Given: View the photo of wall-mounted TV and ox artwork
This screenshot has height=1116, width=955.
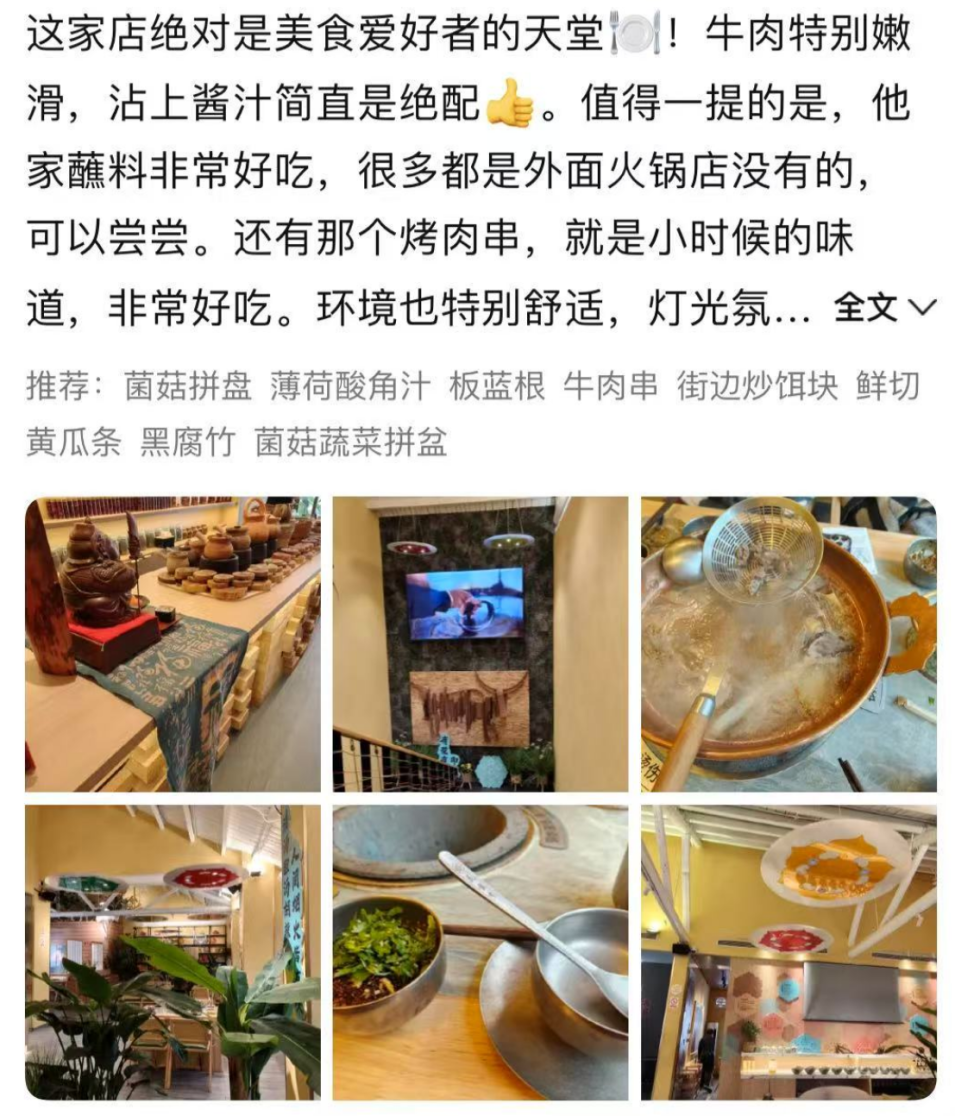Looking at the screenshot, I should click(x=480, y=644).
